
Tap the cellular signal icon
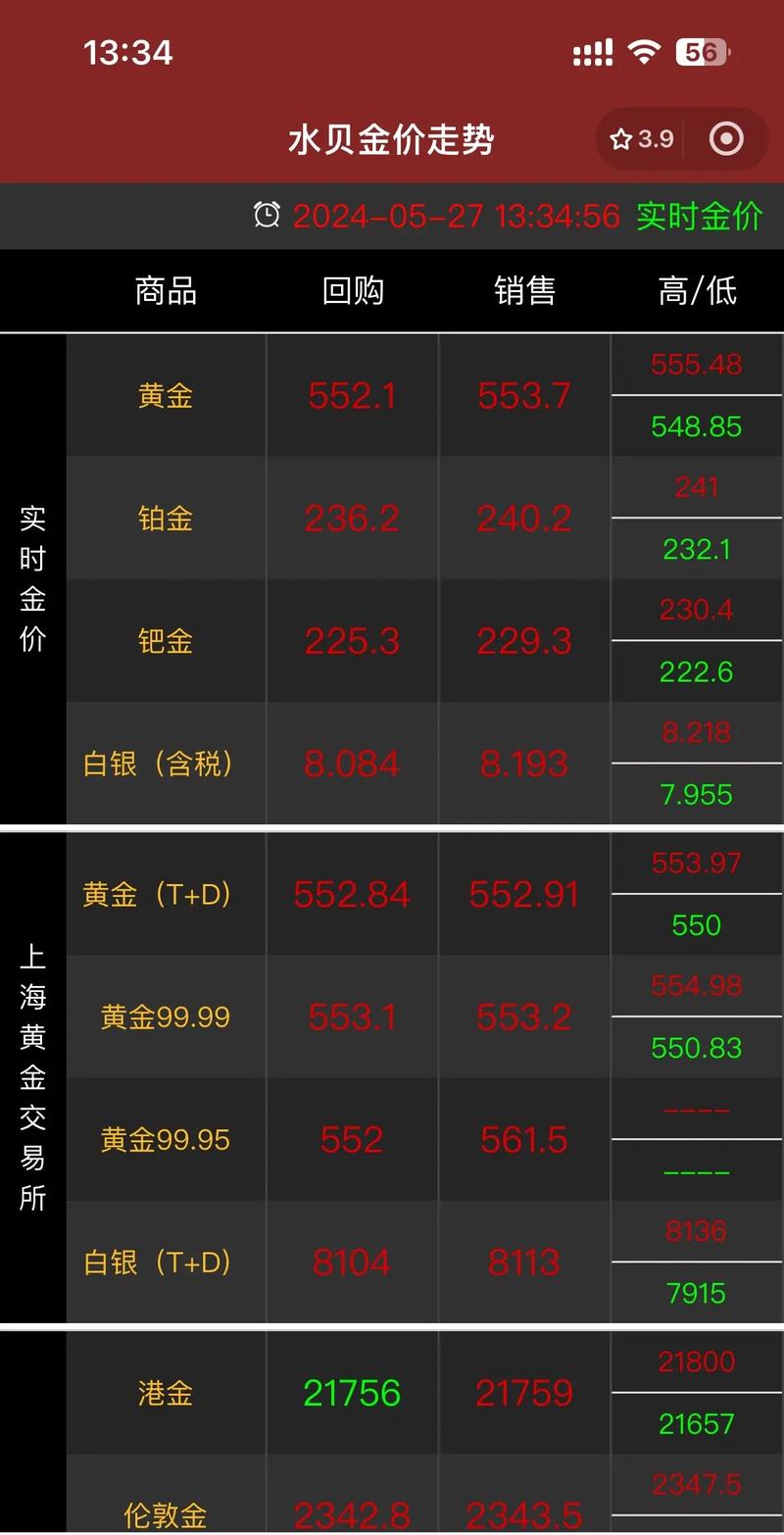pyautogui.click(x=591, y=51)
